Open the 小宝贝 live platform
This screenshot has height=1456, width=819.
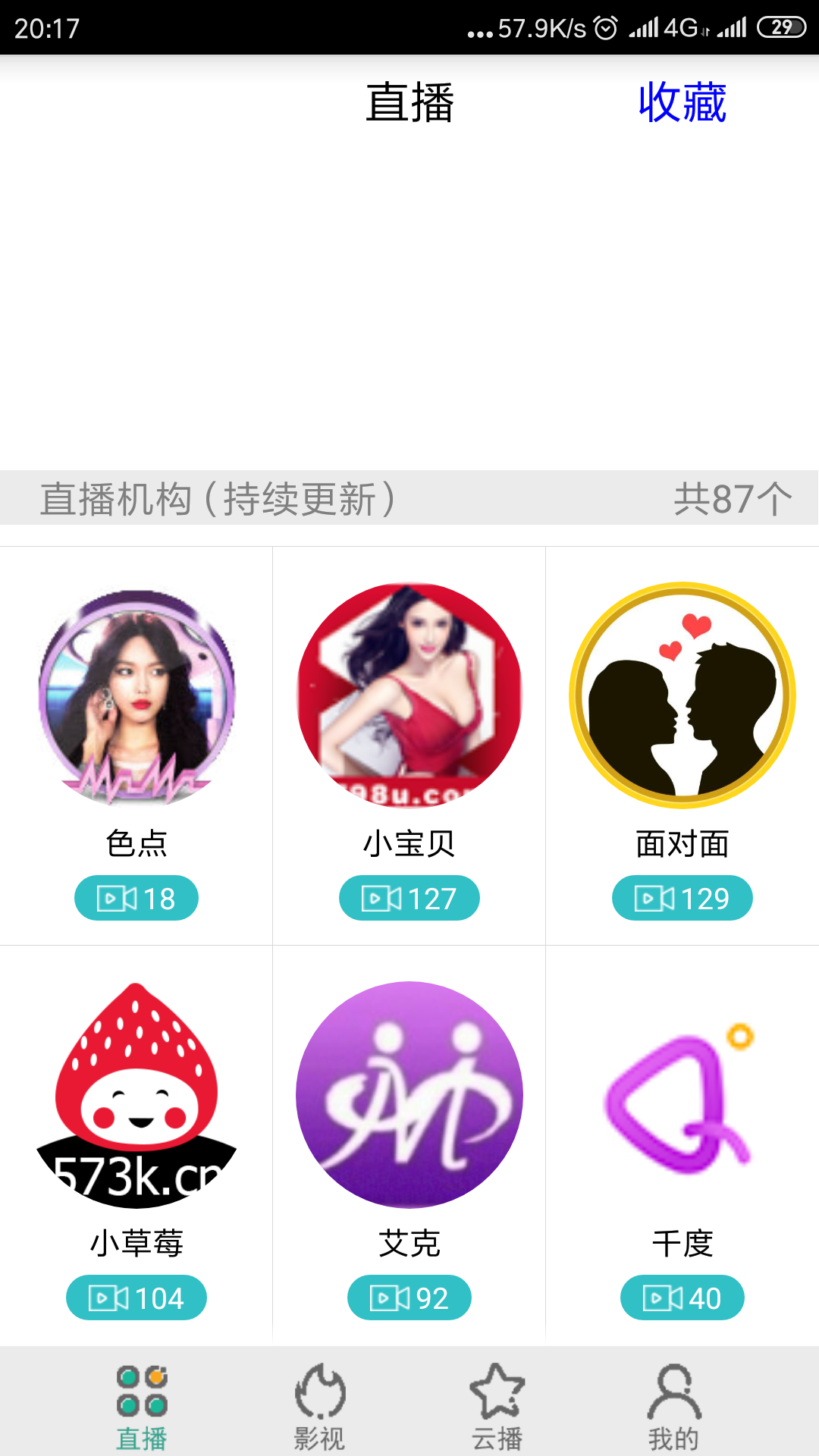pyautogui.click(x=409, y=696)
